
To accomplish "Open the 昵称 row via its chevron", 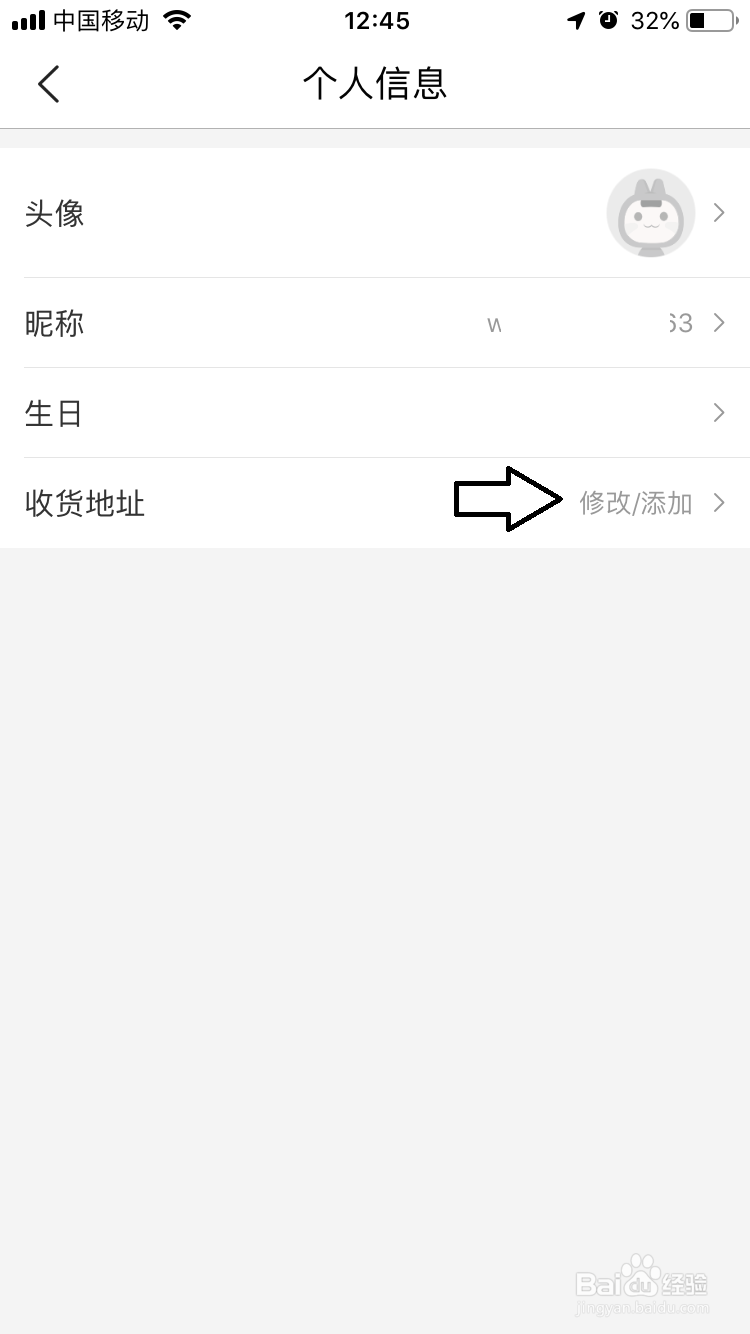I will 718,322.
